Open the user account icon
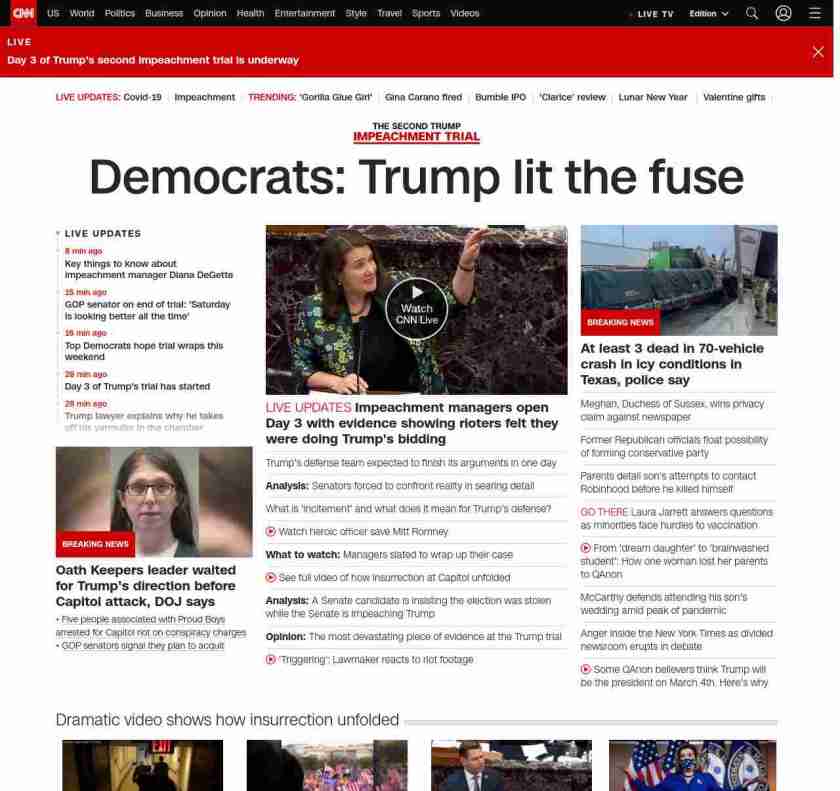This screenshot has width=840, height=791. coord(783,13)
